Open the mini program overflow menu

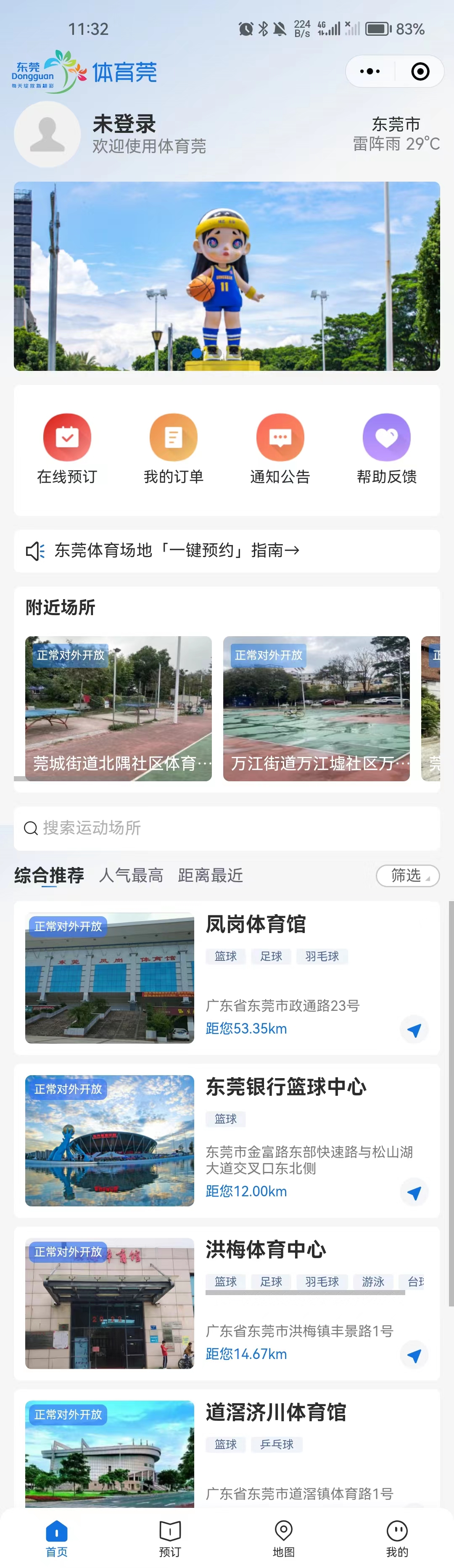pos(370,72)
